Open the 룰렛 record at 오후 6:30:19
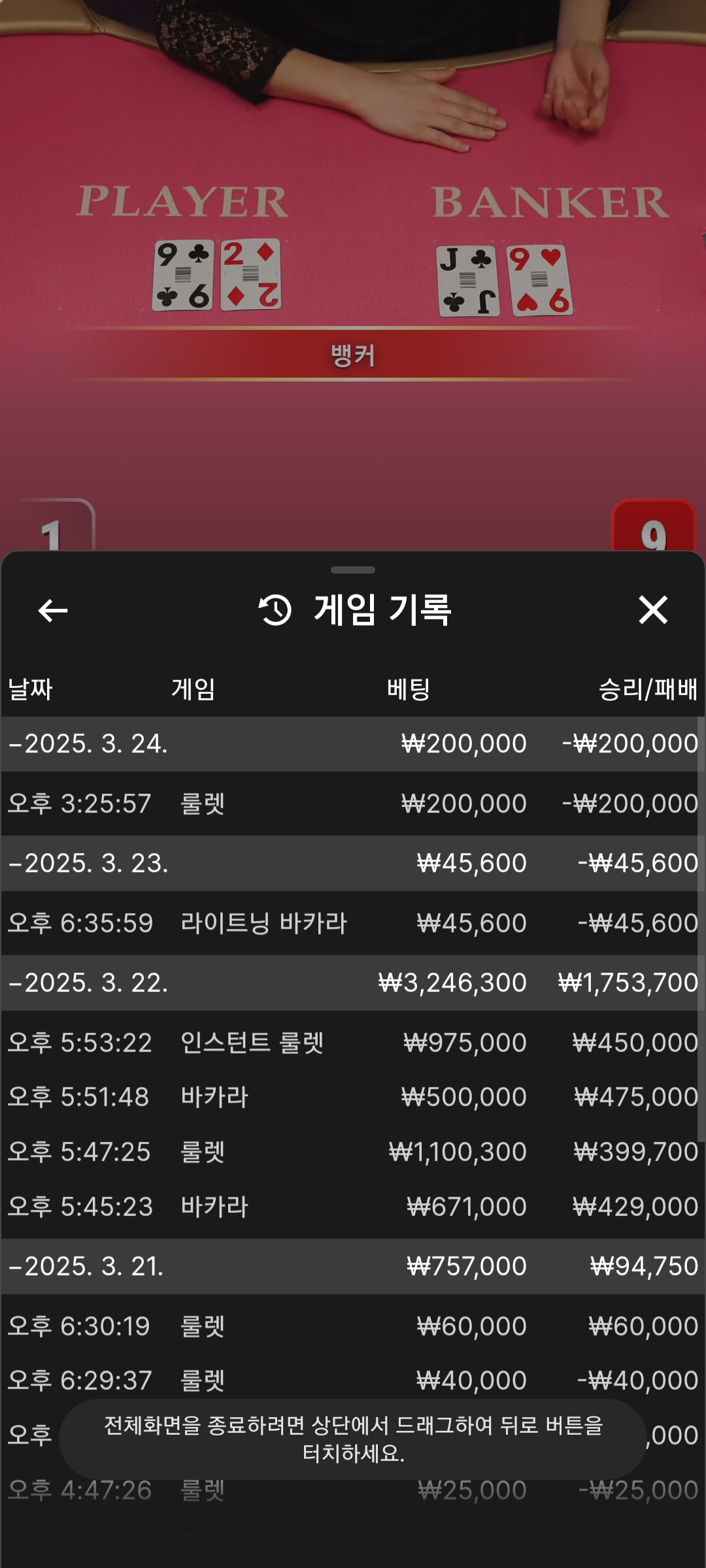 tap(353, 1326)
